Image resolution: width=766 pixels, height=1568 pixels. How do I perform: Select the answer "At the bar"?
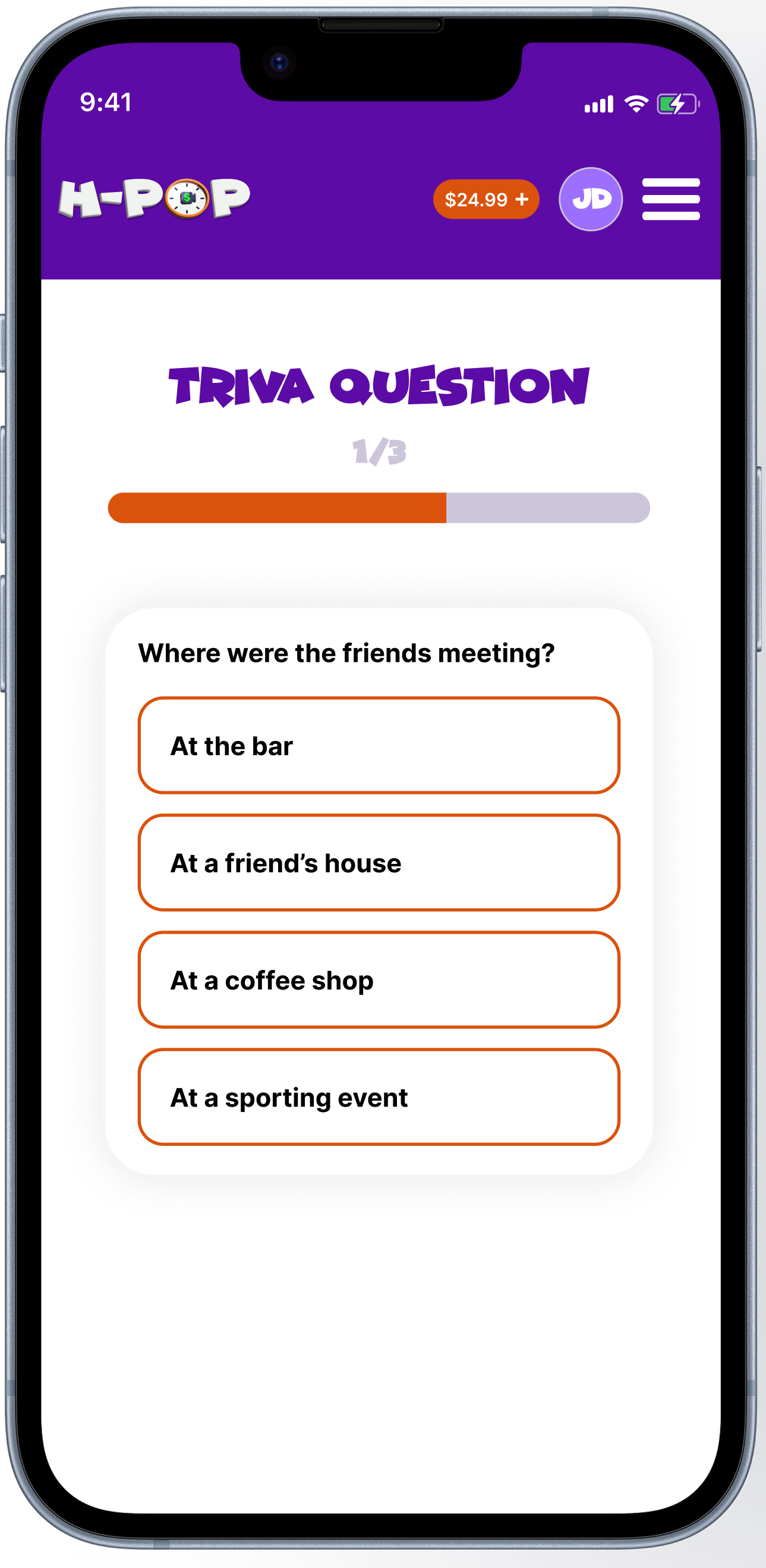pos(379,746)
